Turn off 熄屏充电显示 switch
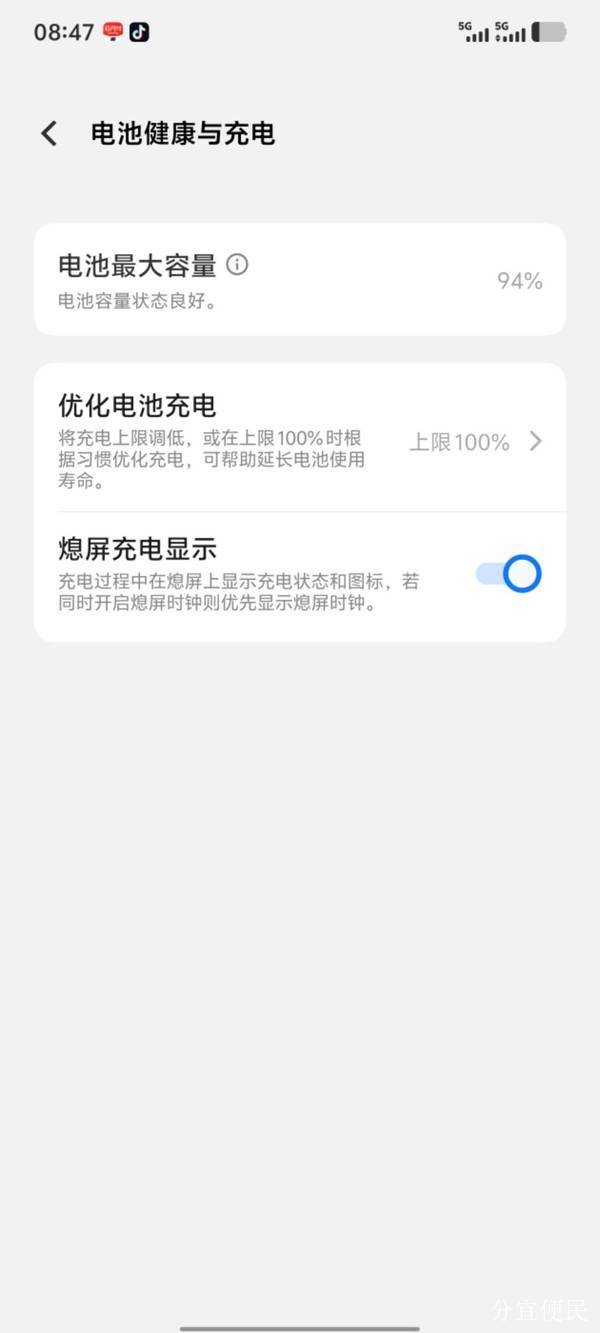 (x=509, y=574)
